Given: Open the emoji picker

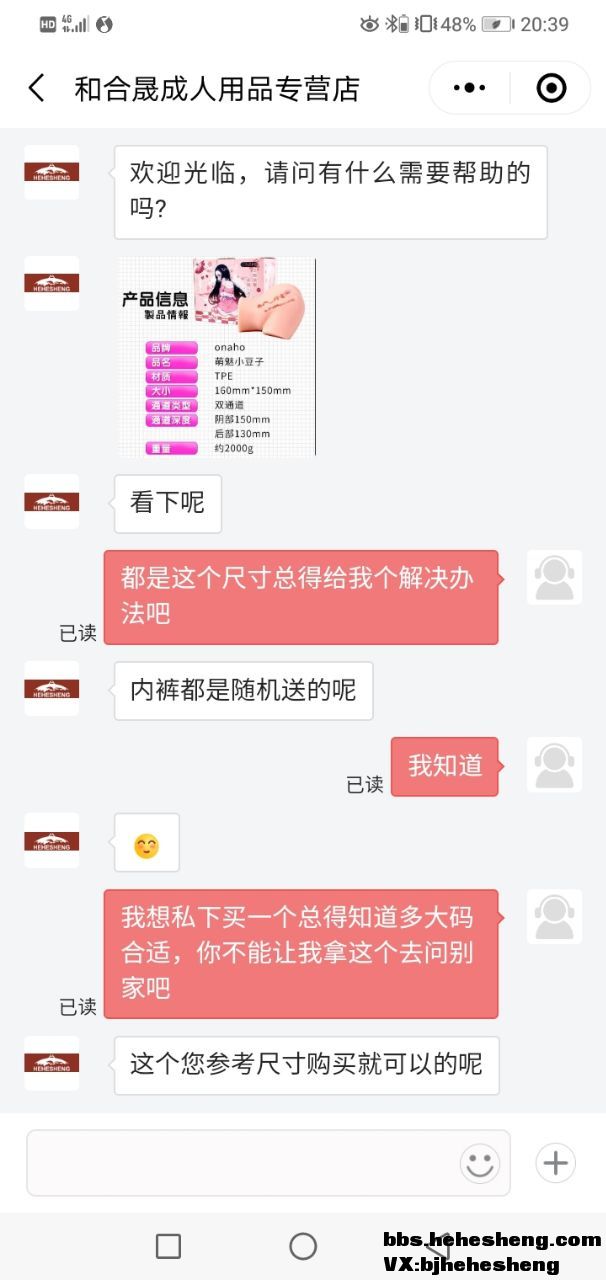Looking at the screenshot, I should tap(479, 1163).
